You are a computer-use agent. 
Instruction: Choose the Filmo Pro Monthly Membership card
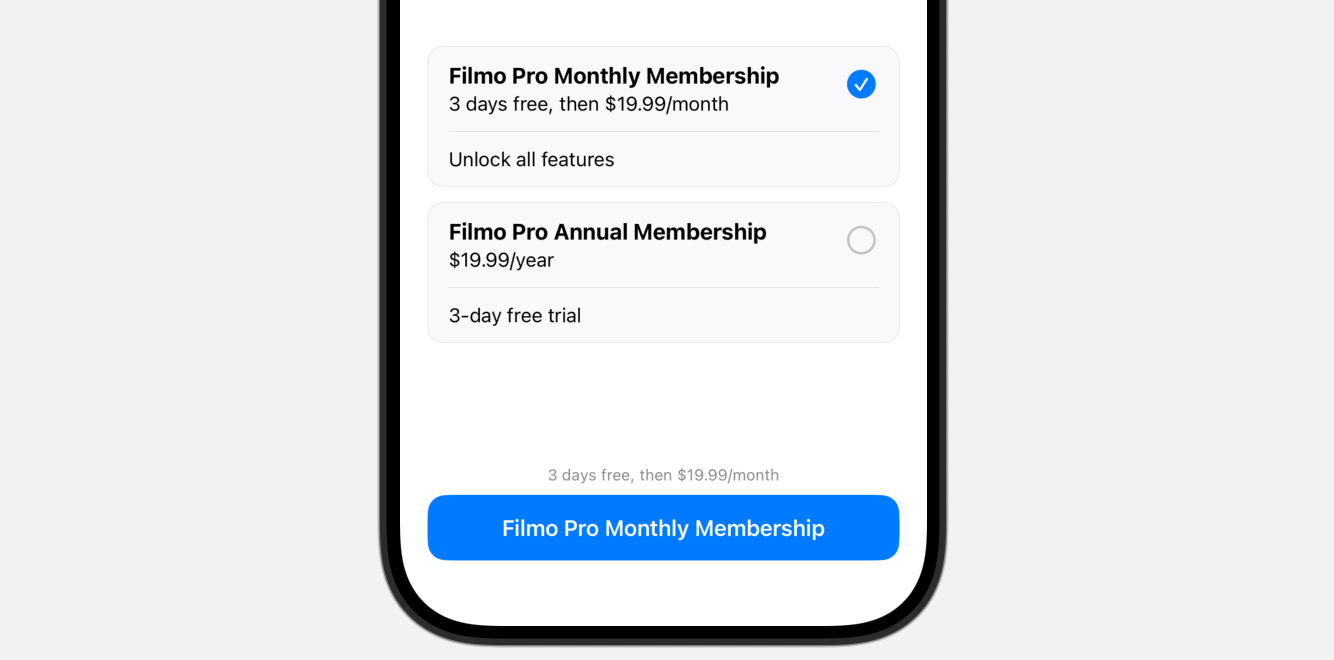pyautogui.click(x=662, y=116)
